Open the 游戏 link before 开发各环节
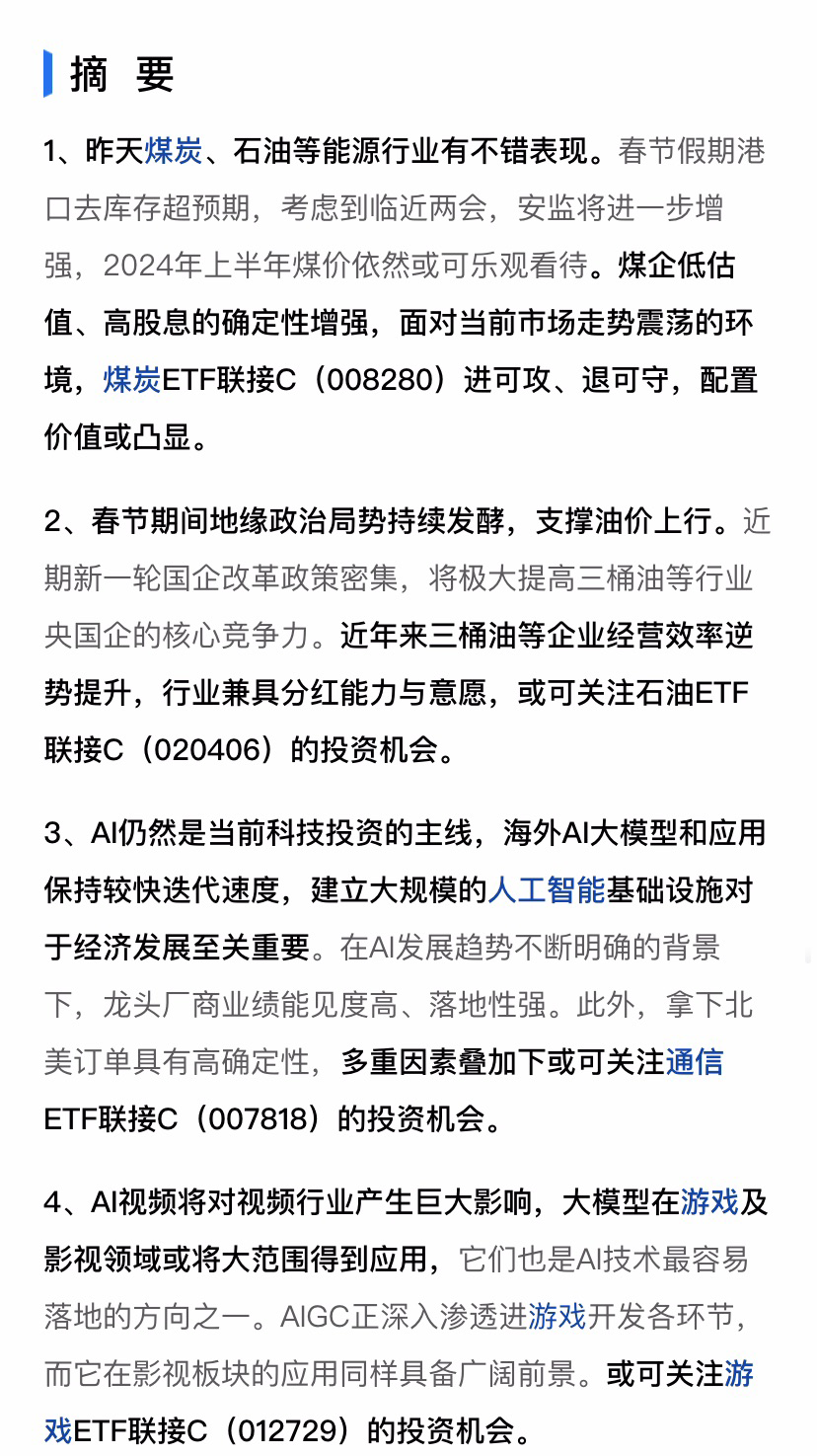 pyautogui.click(x=557, y=1317)
